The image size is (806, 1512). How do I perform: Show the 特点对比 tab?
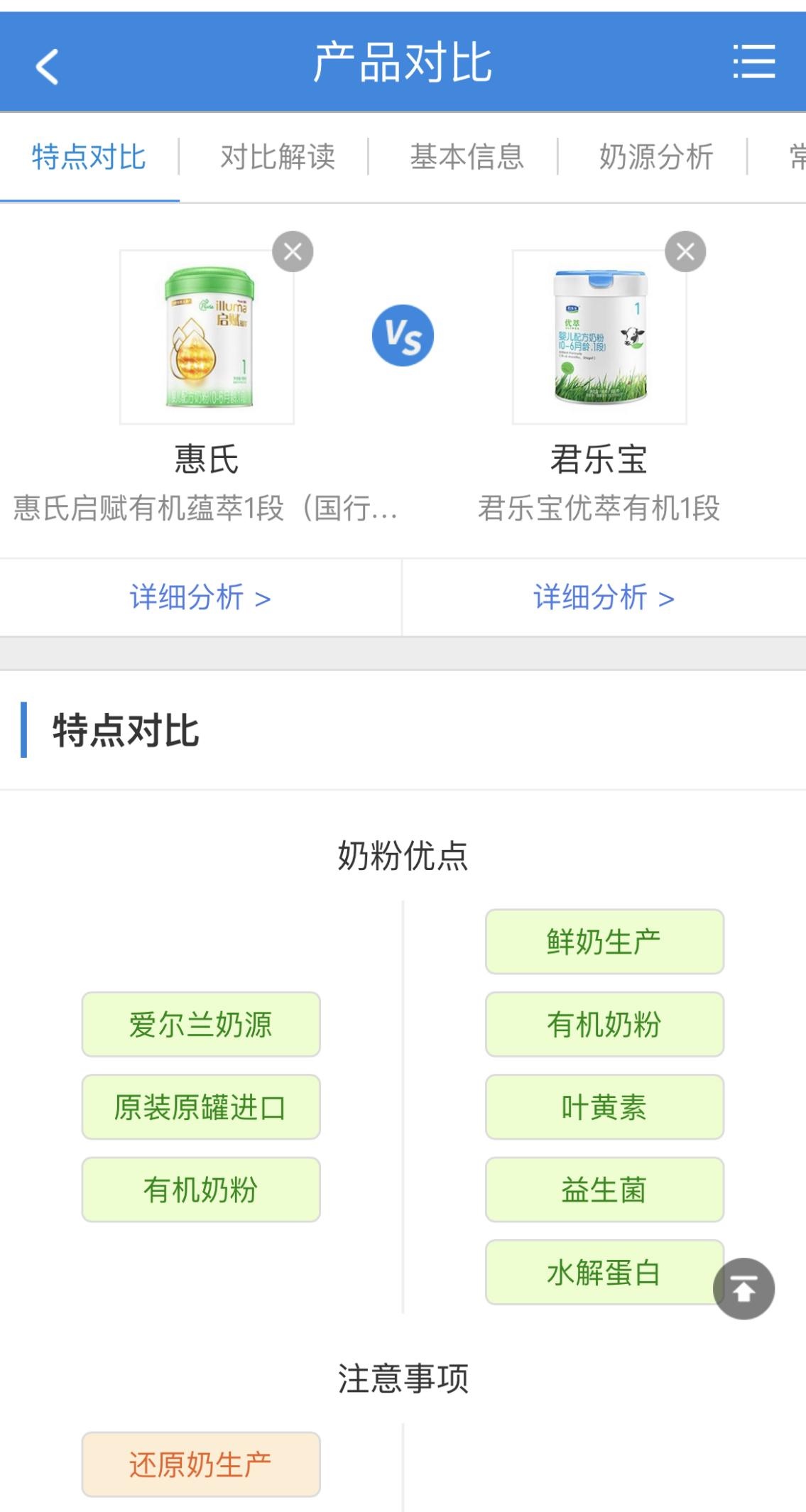pyautogui.click(x=89, y=157)
